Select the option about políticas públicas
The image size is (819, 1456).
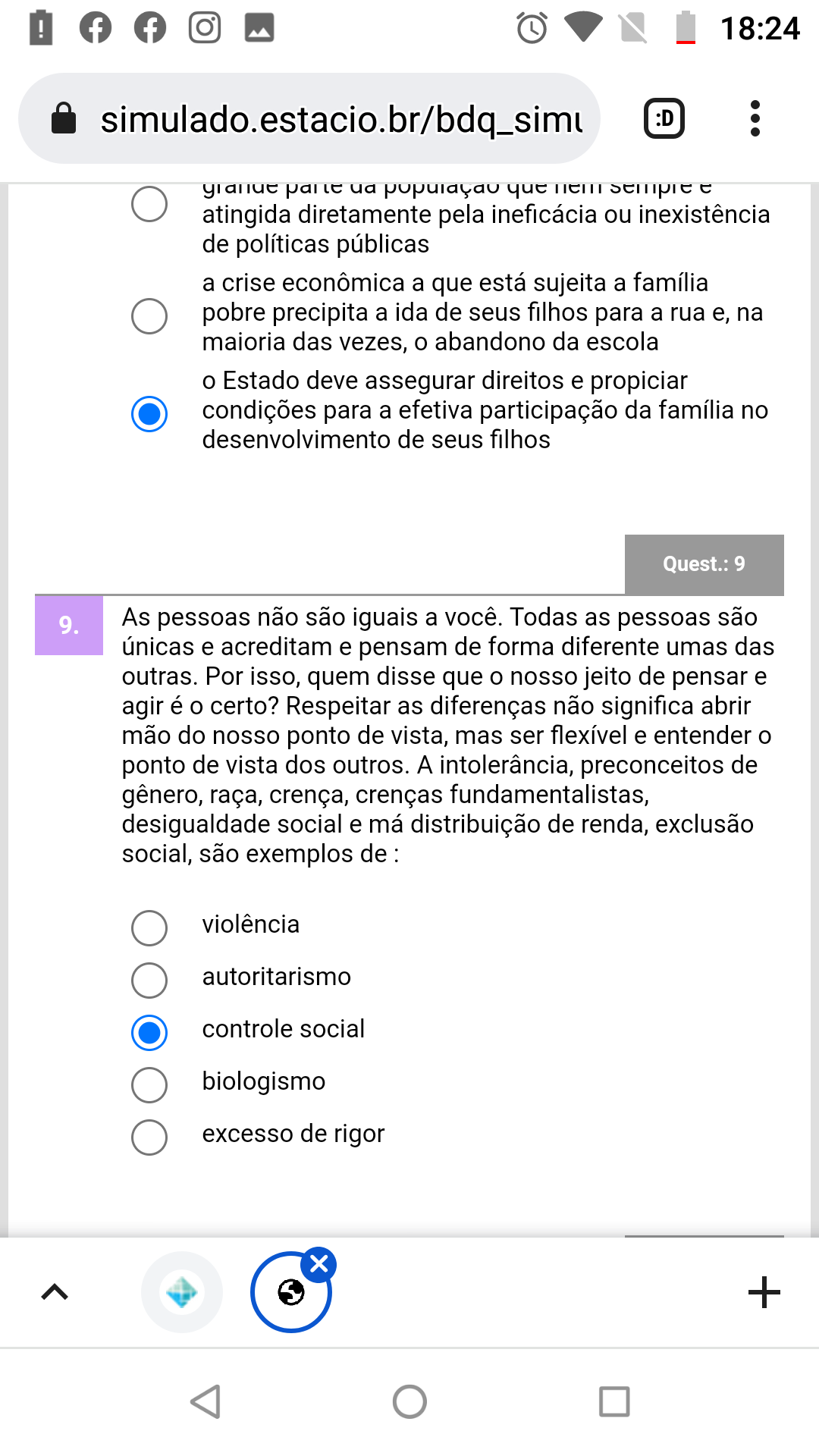pos(149,205)
